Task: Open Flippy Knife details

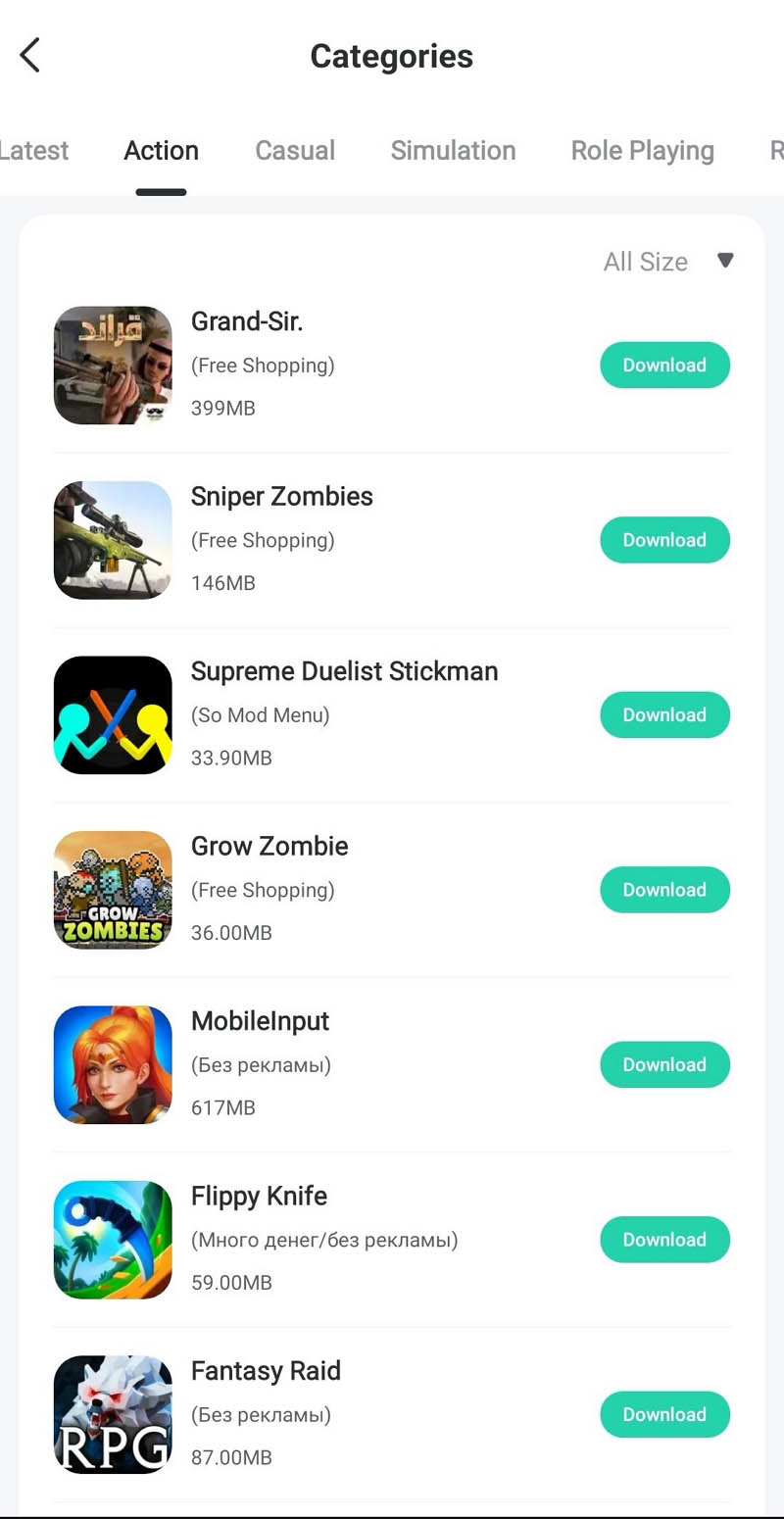Action: pos(259,1197)
